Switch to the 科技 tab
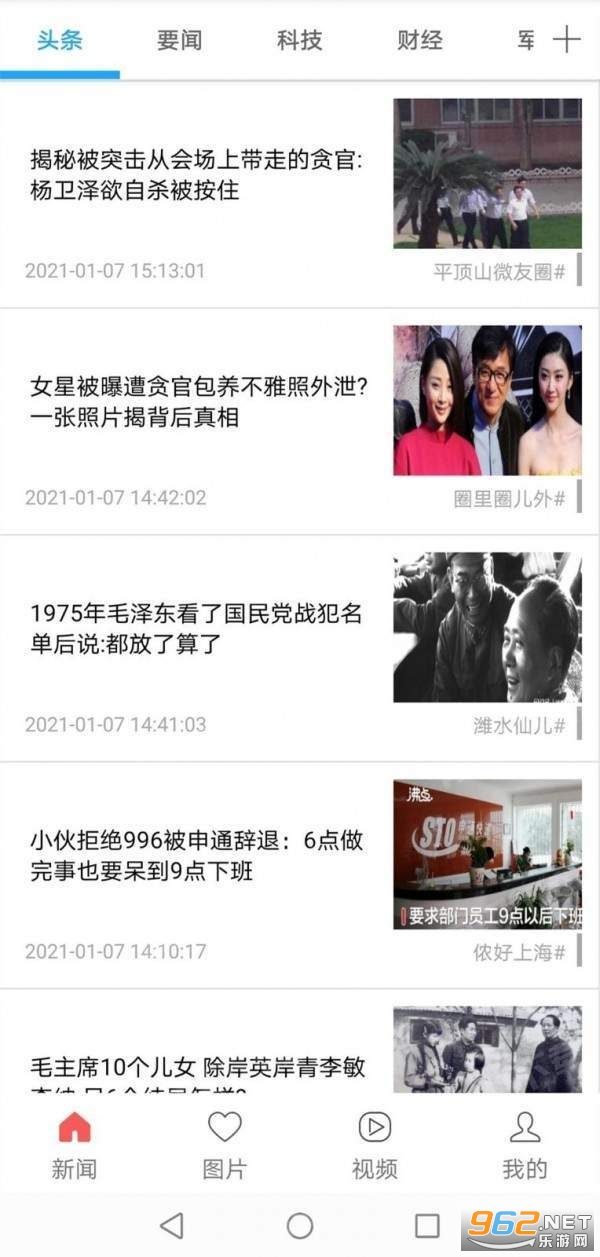 pyautogui.click(x=299, y=40)
